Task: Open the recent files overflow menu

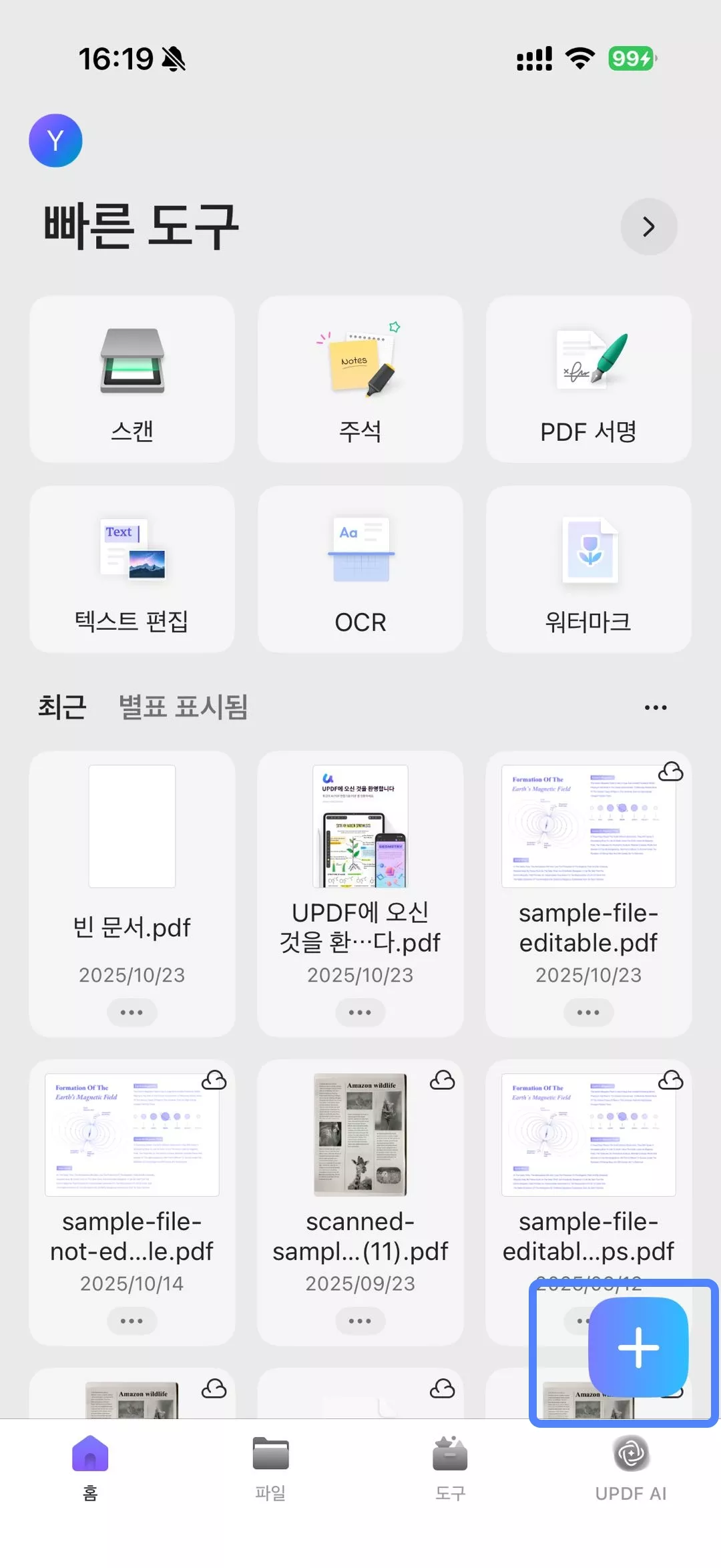Action: tap(655, 707)
